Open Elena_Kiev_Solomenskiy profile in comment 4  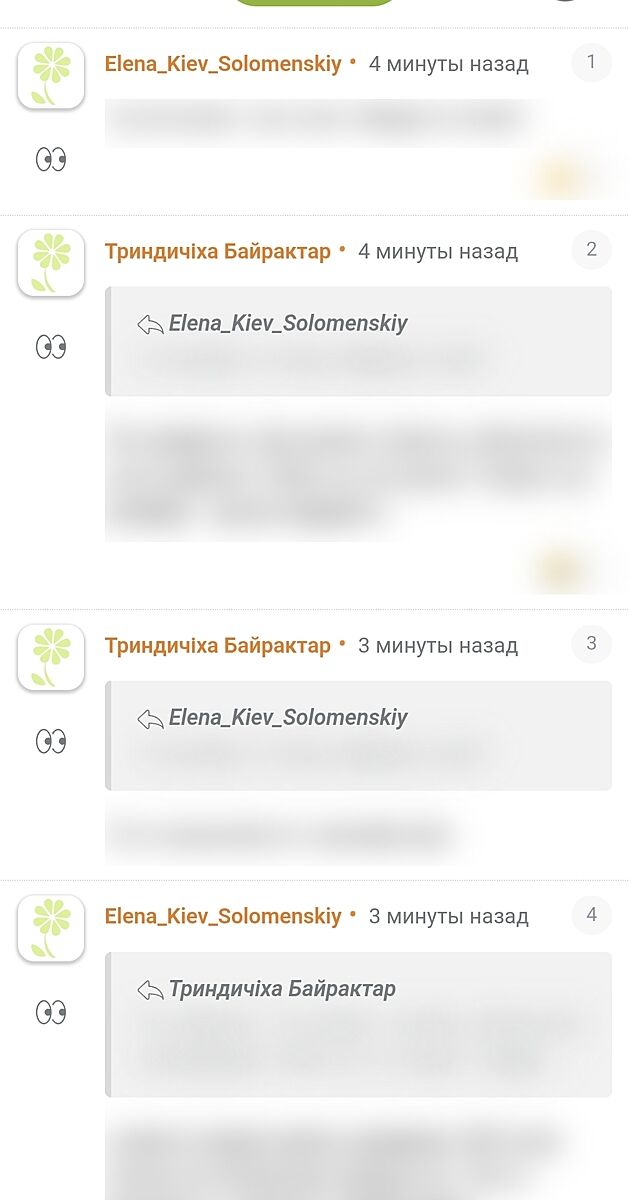pos(223,916)
